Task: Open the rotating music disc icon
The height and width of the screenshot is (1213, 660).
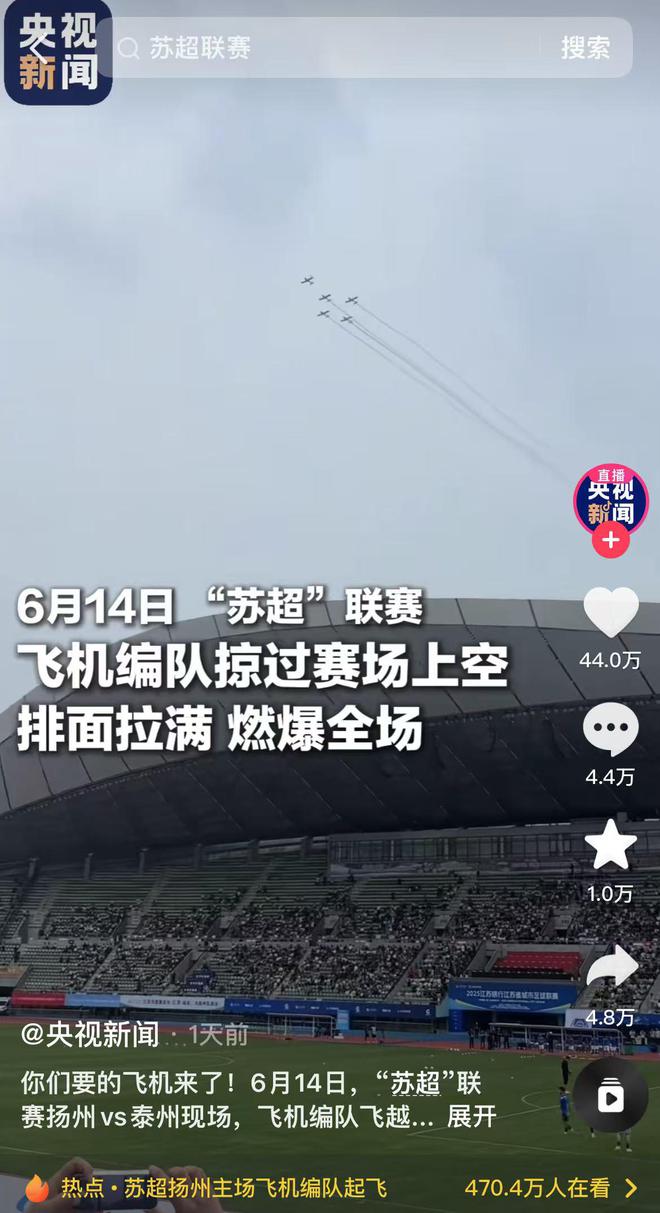Action: pos(610,1095)
